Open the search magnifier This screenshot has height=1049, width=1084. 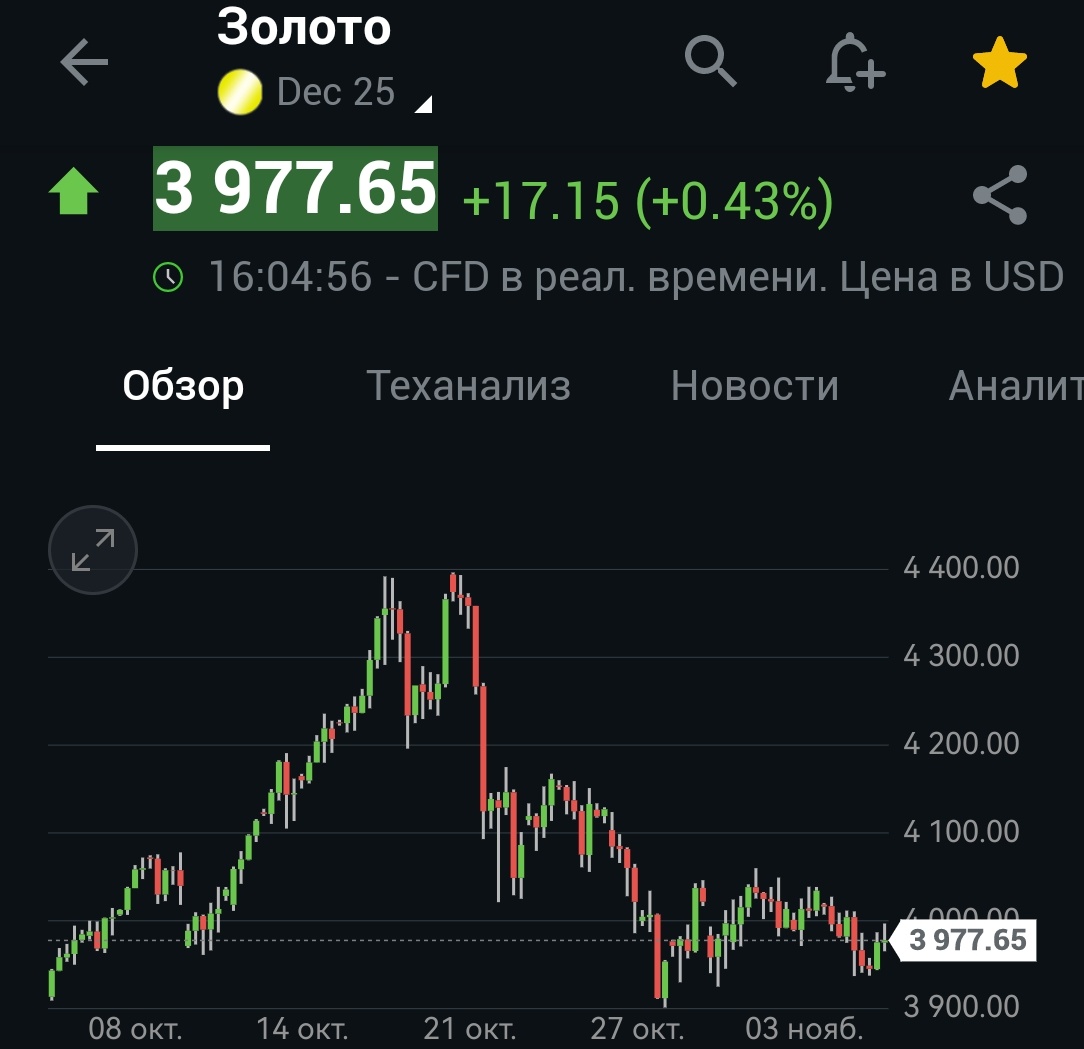coord(711,62)
